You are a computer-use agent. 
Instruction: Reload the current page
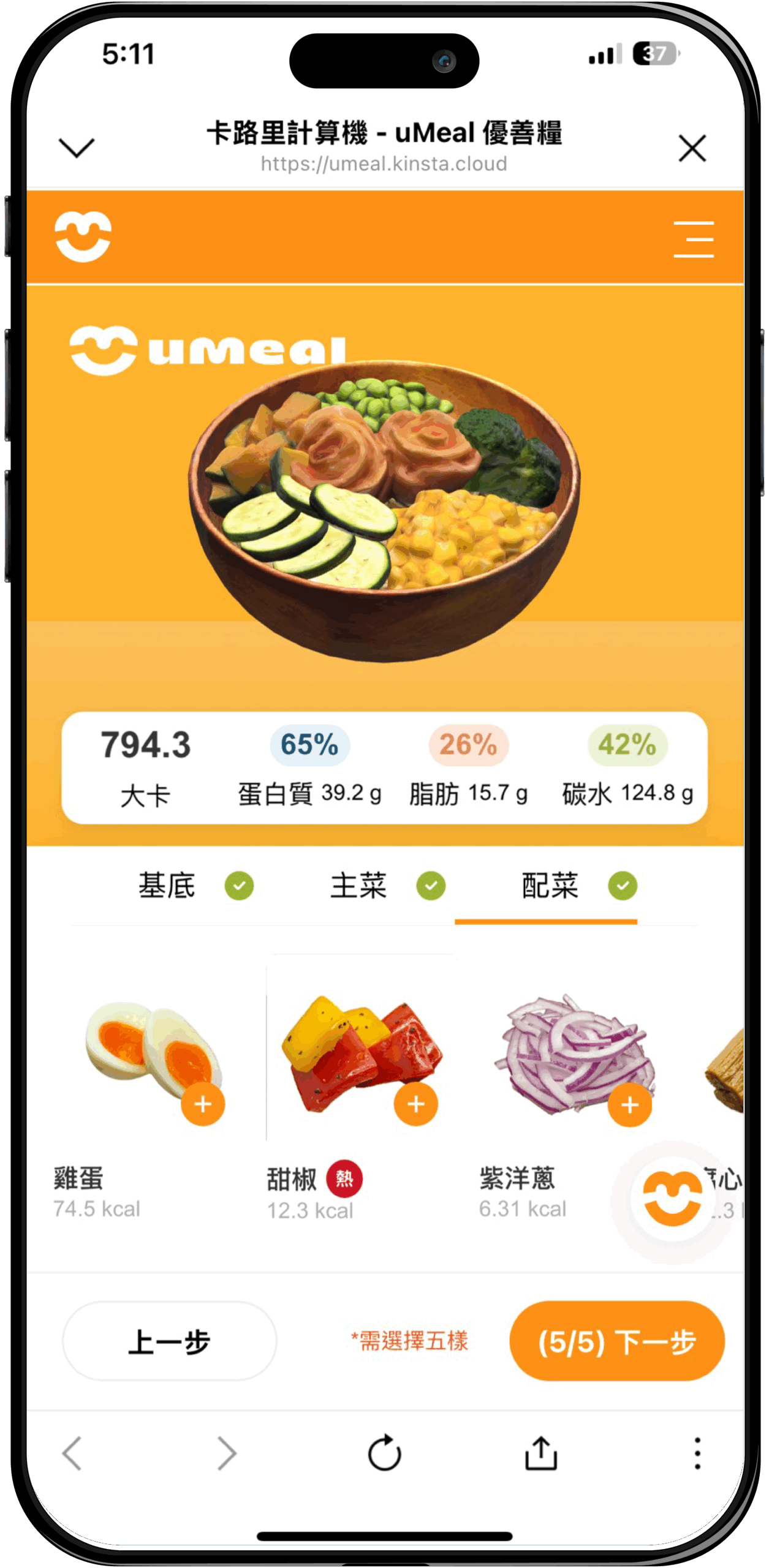point(384,1453)
